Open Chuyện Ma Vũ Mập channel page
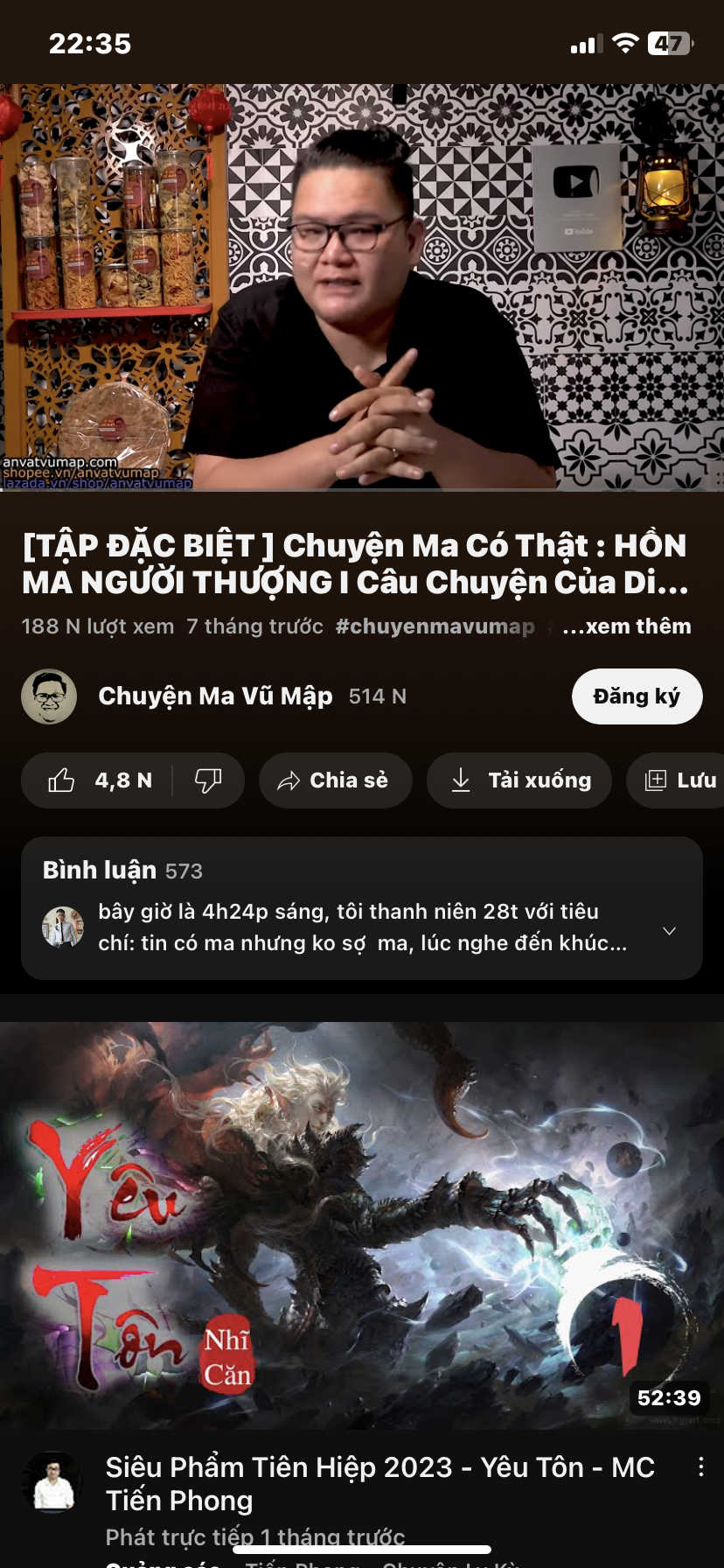Screen dimensions: 724x1568 click(215, 696)
